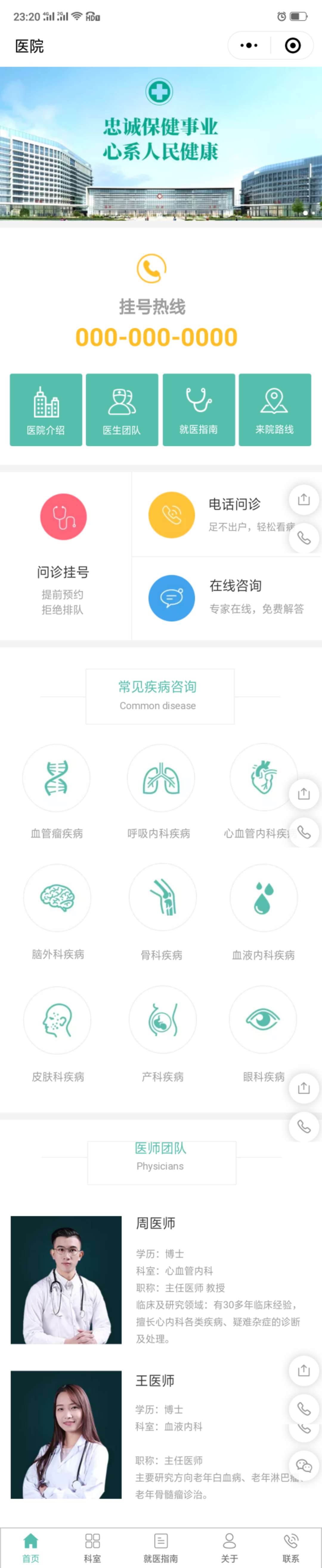Close the mini program via target icon
322x1568 pixels.
[x=293, y=46]
